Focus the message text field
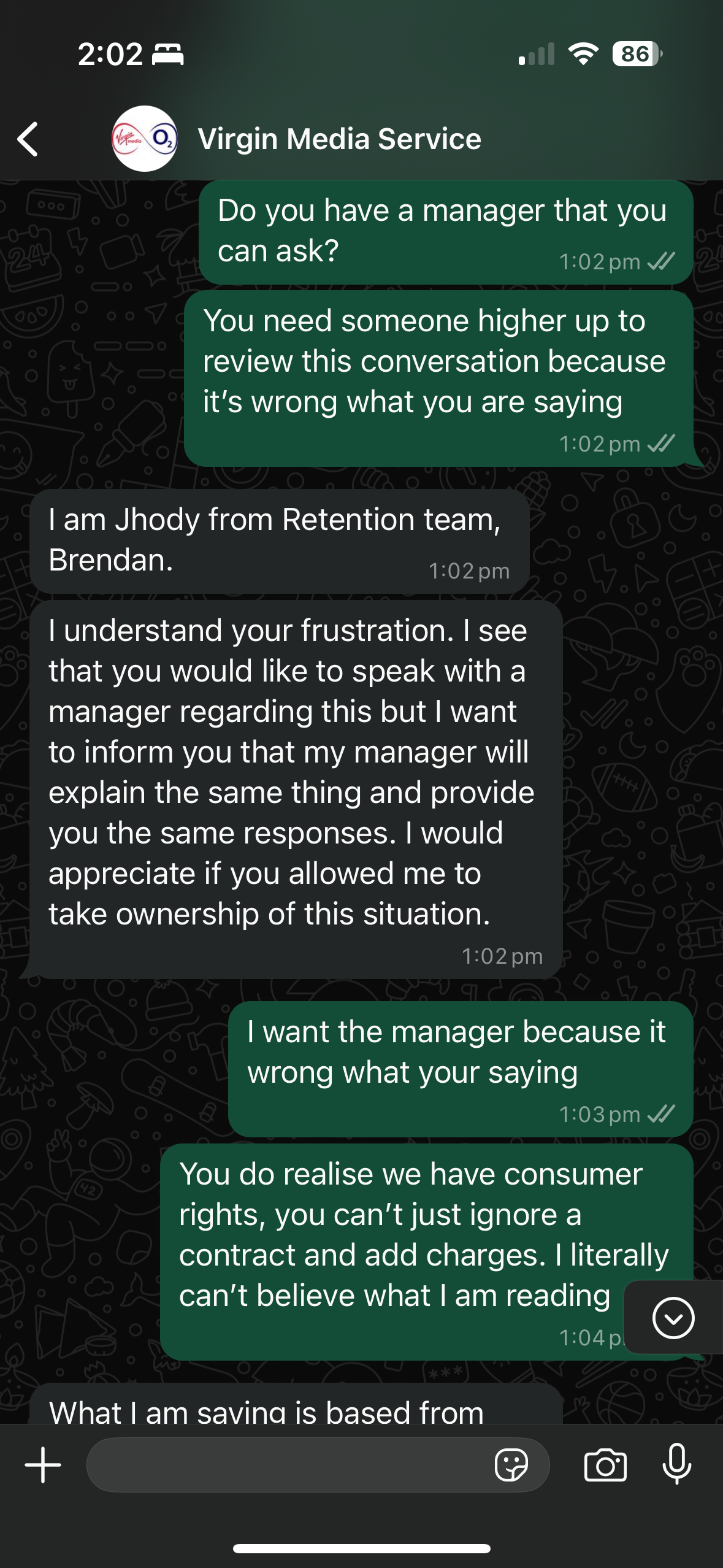Viewport: 723px width, 1568px height. tap(288, 1465)
